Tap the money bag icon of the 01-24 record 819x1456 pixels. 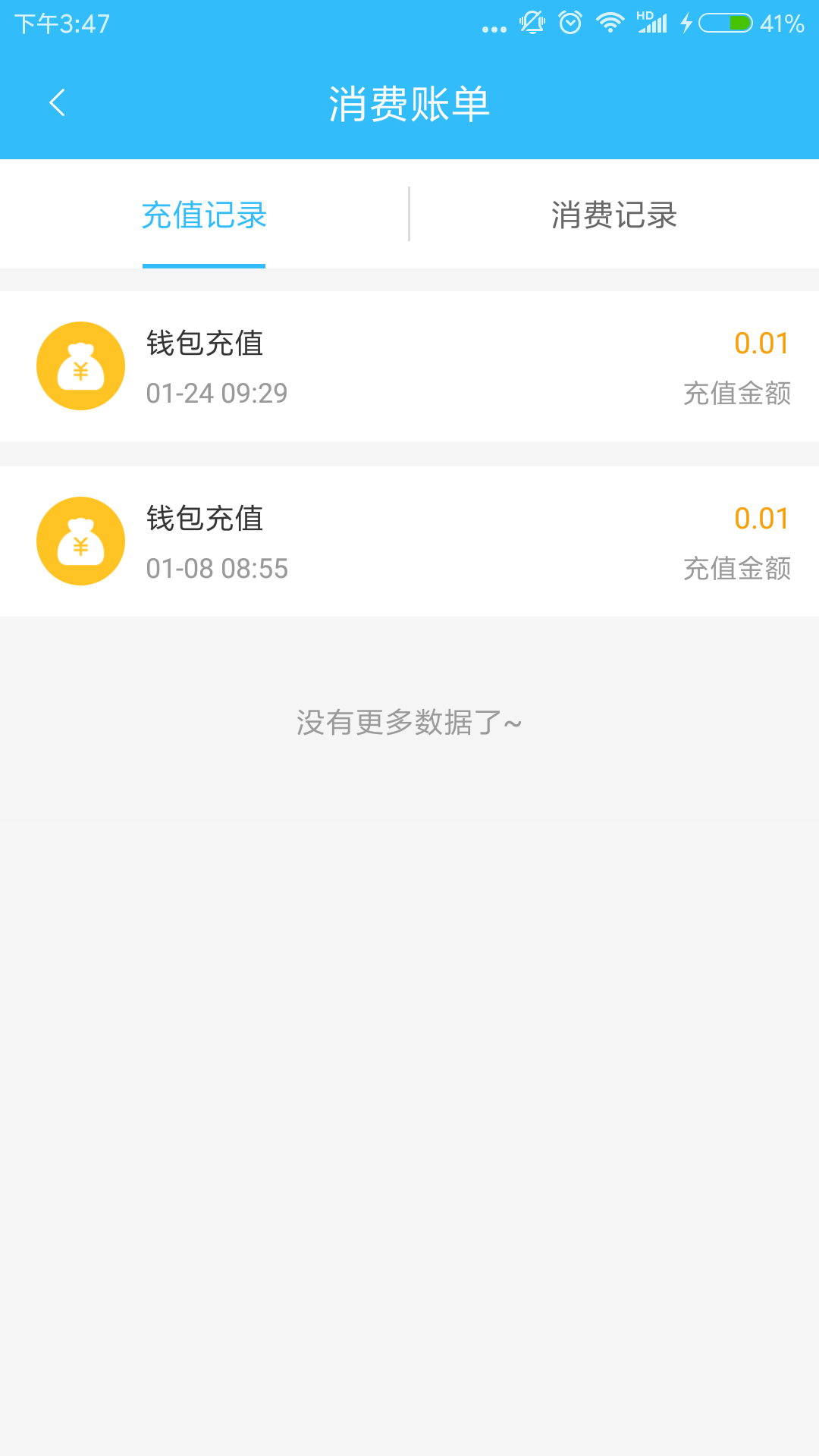click(80, 365)
